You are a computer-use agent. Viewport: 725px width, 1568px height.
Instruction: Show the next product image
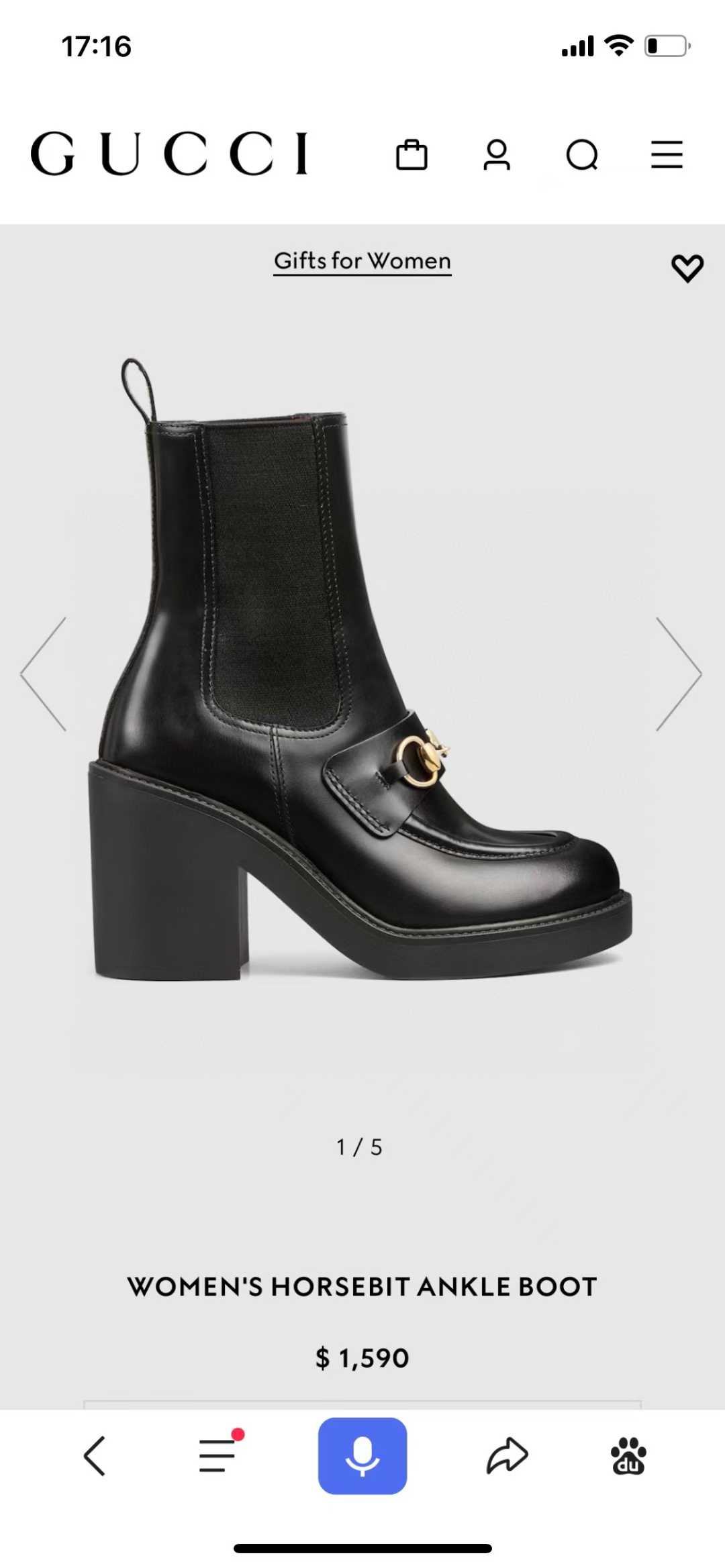[x=679, y=674]
